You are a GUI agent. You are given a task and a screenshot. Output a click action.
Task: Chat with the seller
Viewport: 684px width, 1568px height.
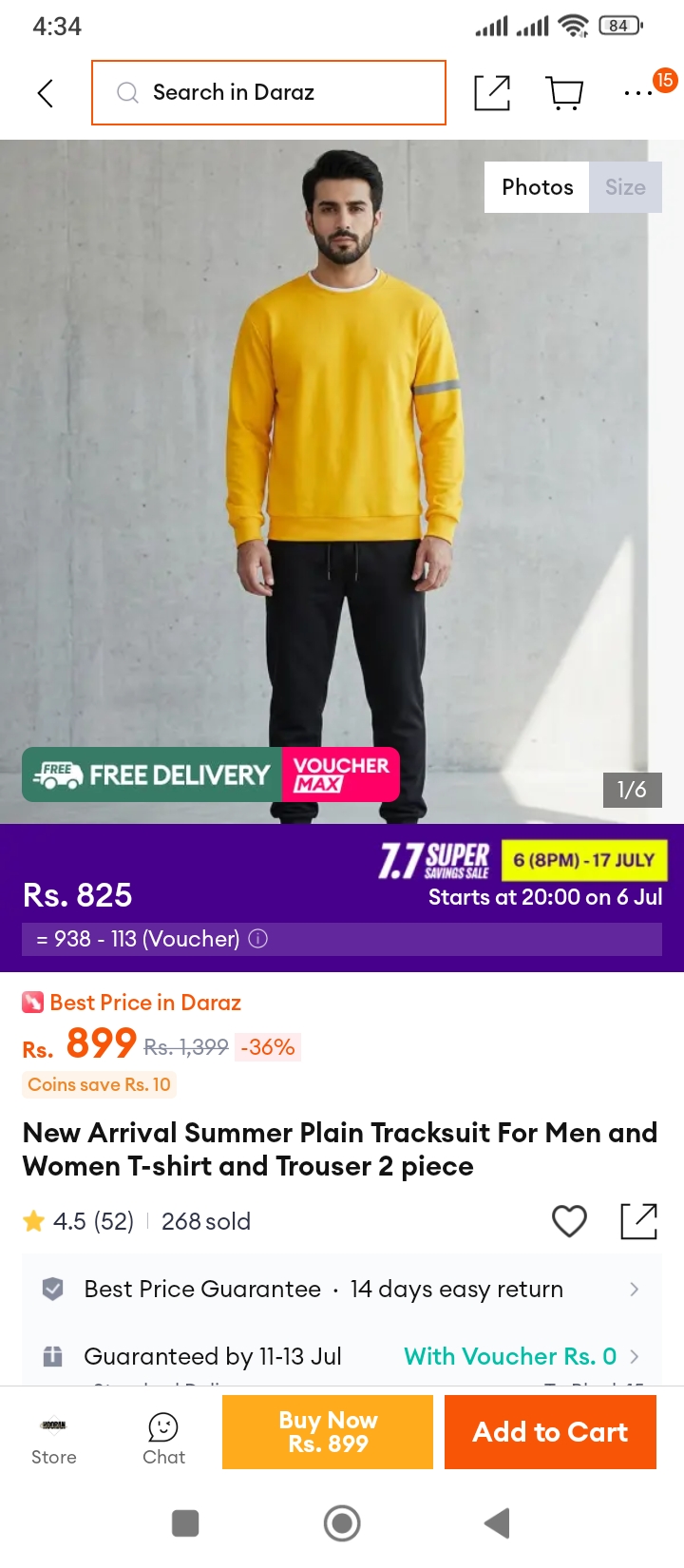point(163,1440)
